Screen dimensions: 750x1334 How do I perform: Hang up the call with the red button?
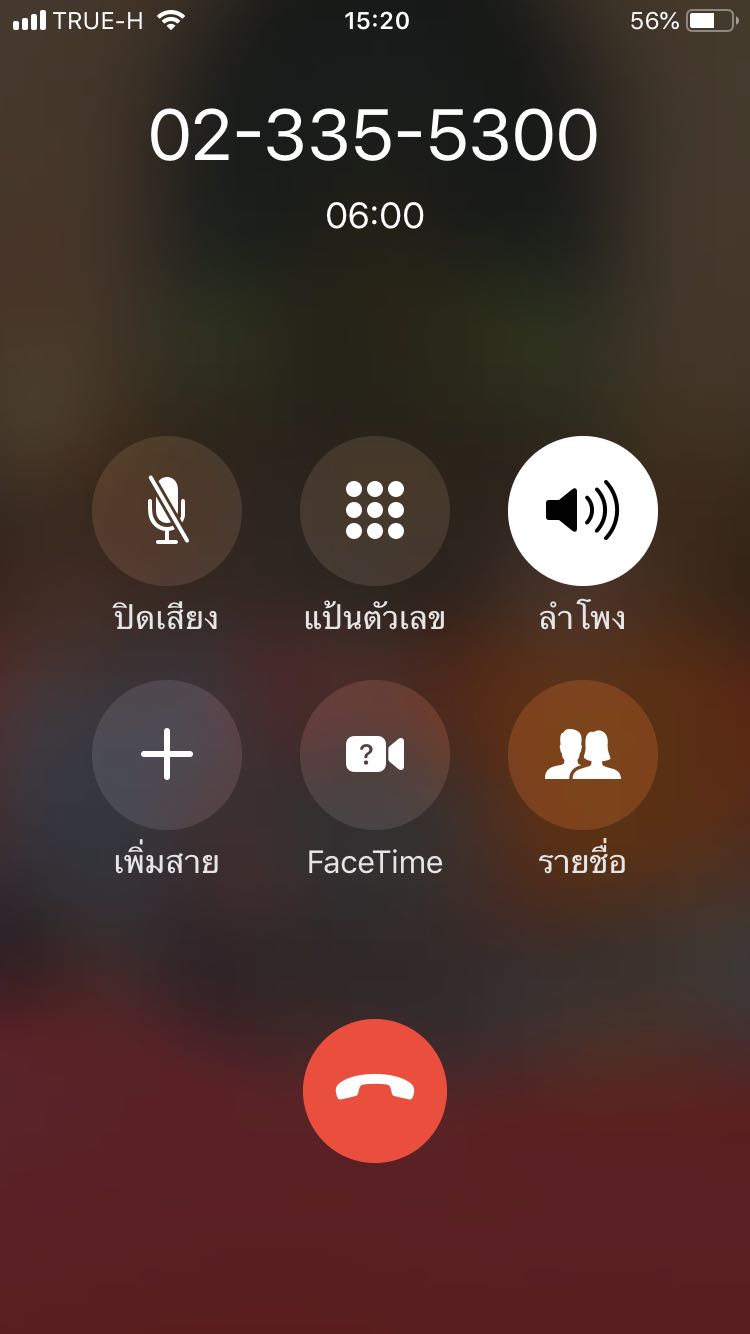(375, 1091)
